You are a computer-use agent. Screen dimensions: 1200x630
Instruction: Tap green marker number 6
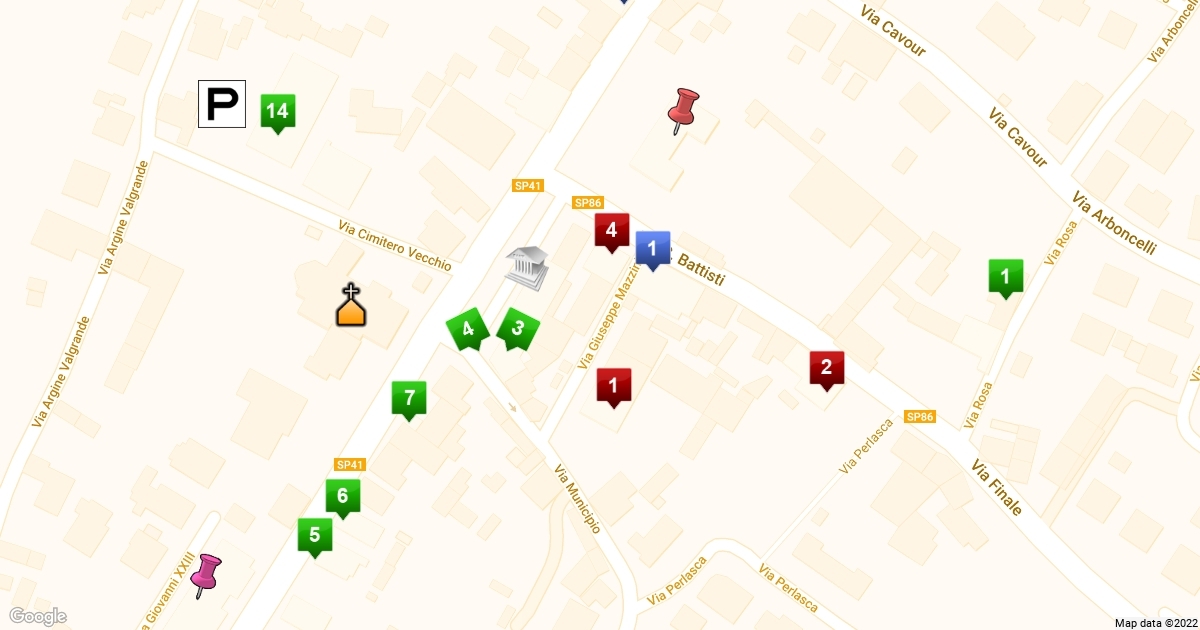click(342, 497)
